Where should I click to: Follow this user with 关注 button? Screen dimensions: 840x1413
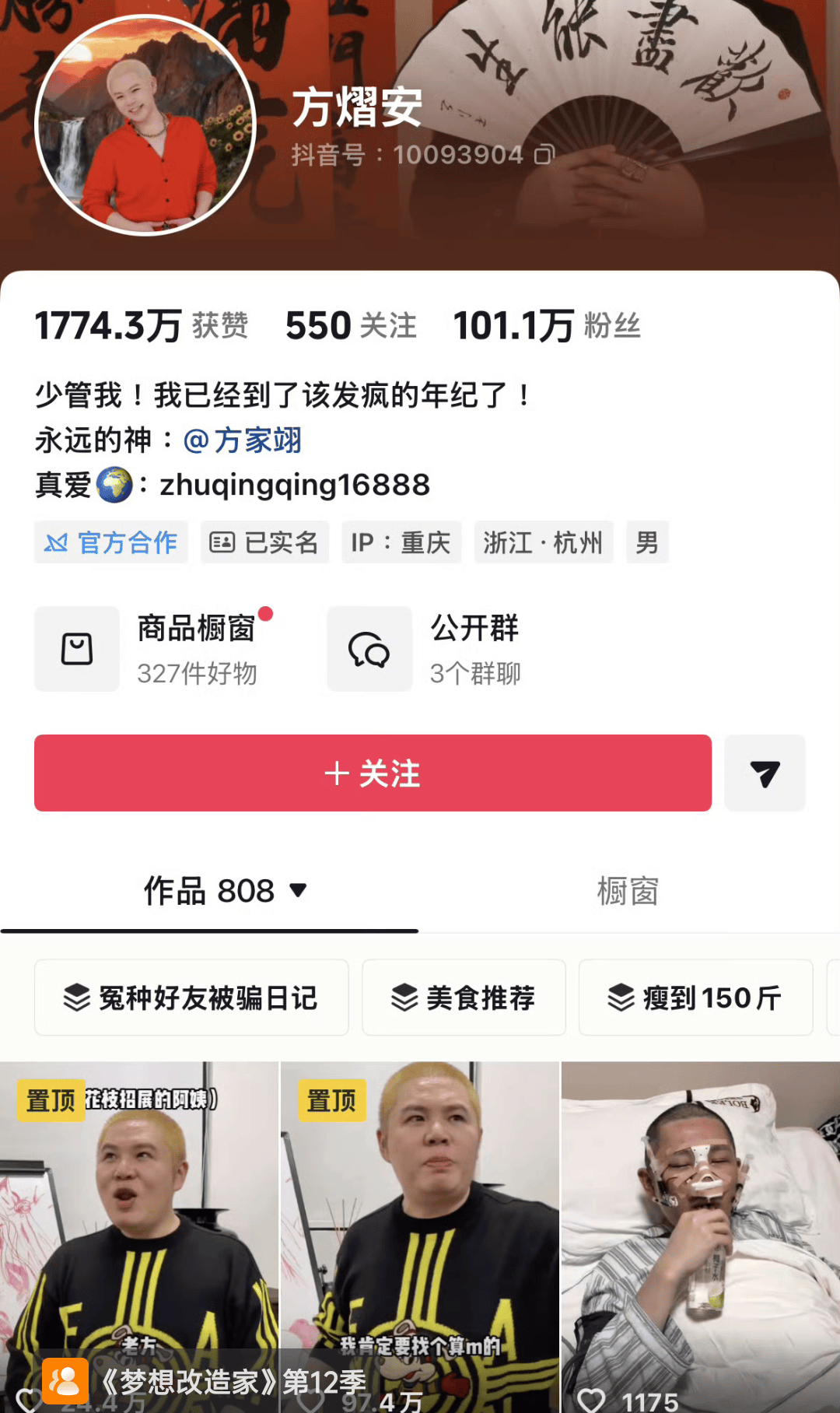(373, 773)
